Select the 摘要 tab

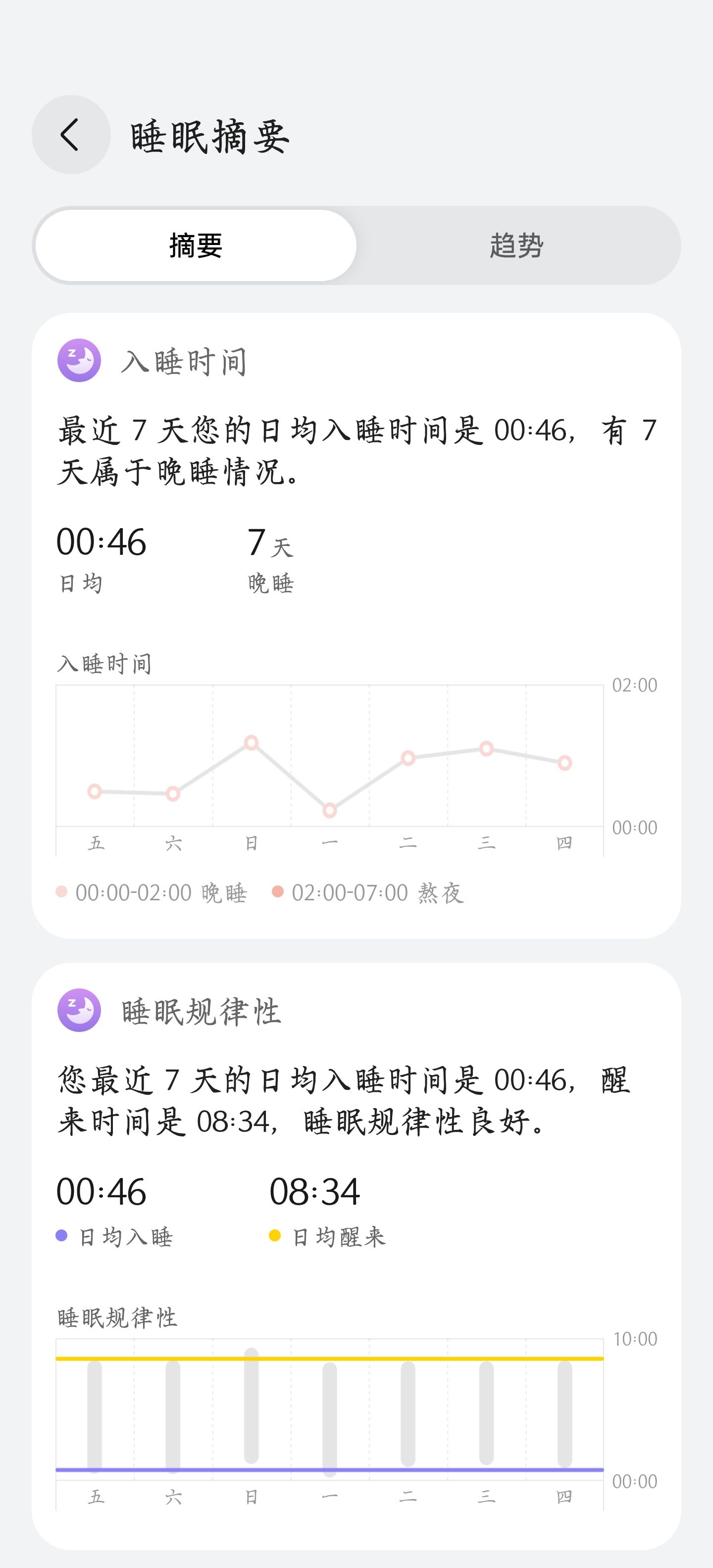click(x=196, y=245)
